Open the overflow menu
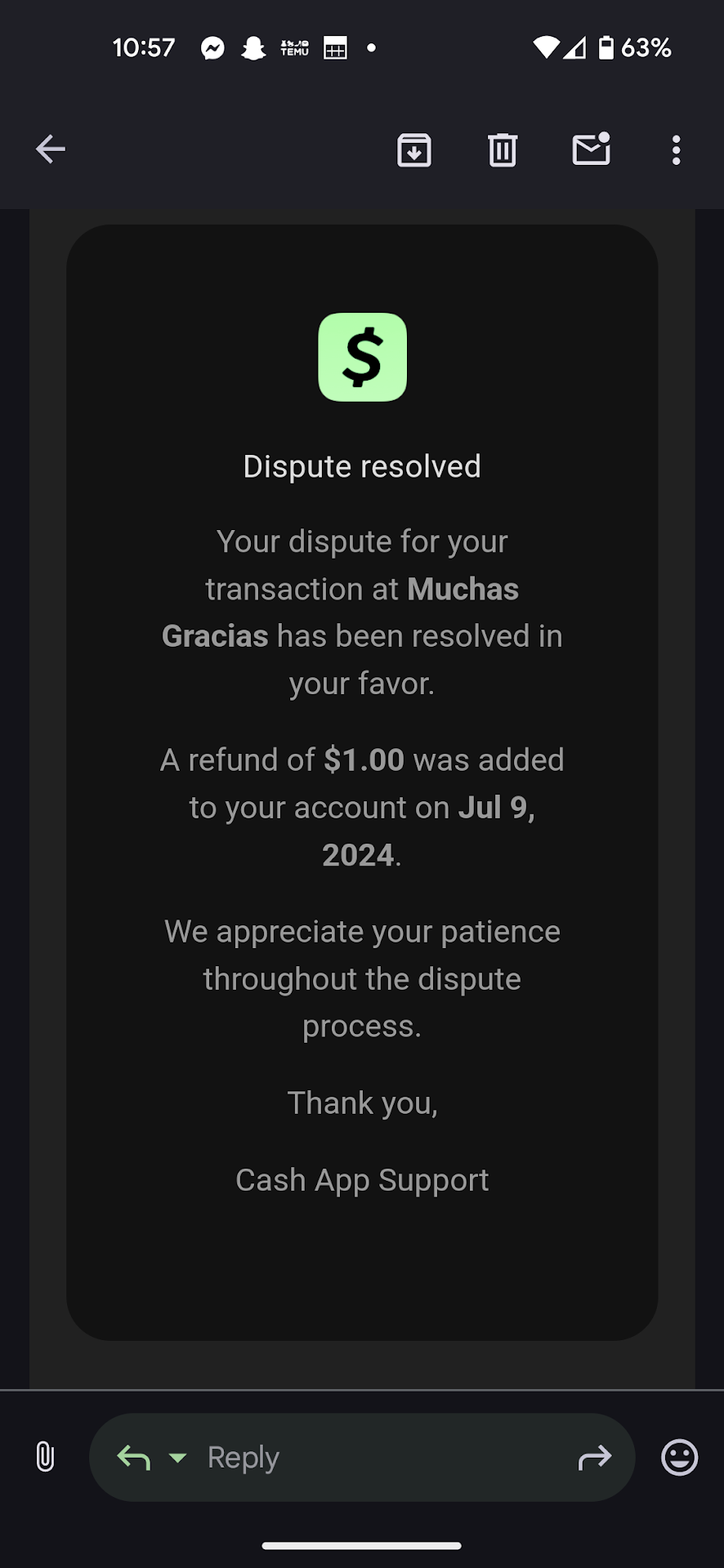The width and height of the screenshot is (724, 1568). (676, 150)
